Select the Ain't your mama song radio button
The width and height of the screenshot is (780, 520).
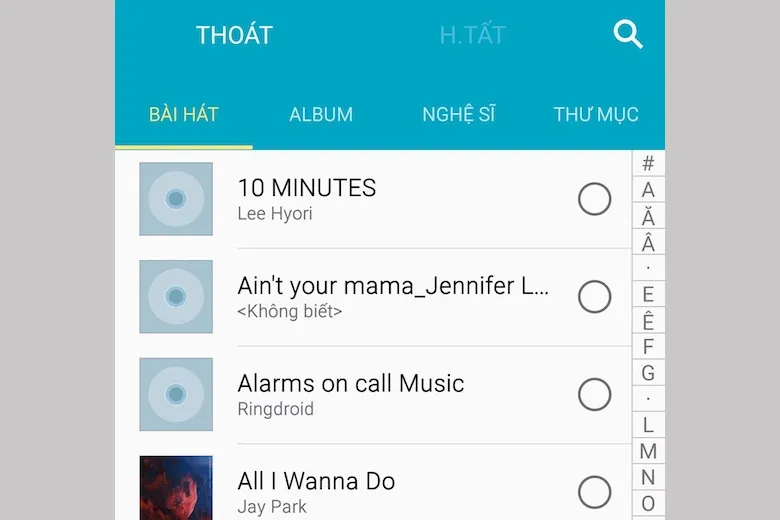tap(595, 297)
